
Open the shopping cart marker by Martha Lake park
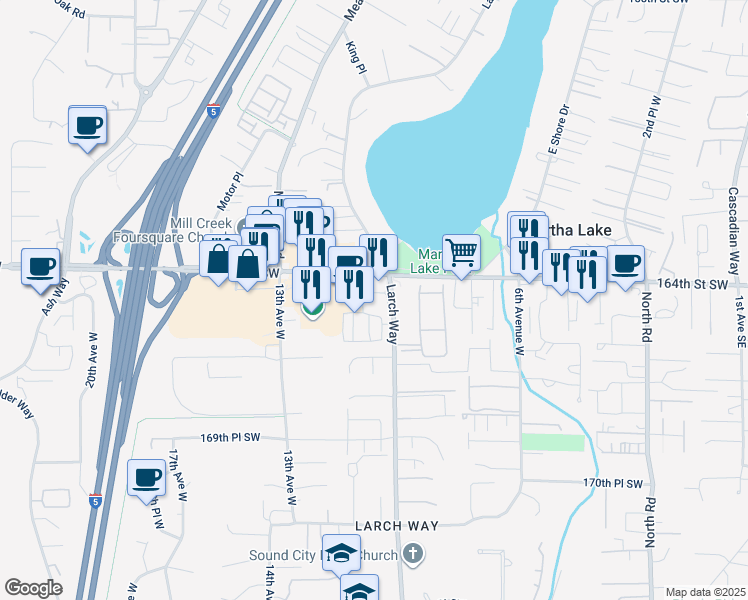pos(461,252)
